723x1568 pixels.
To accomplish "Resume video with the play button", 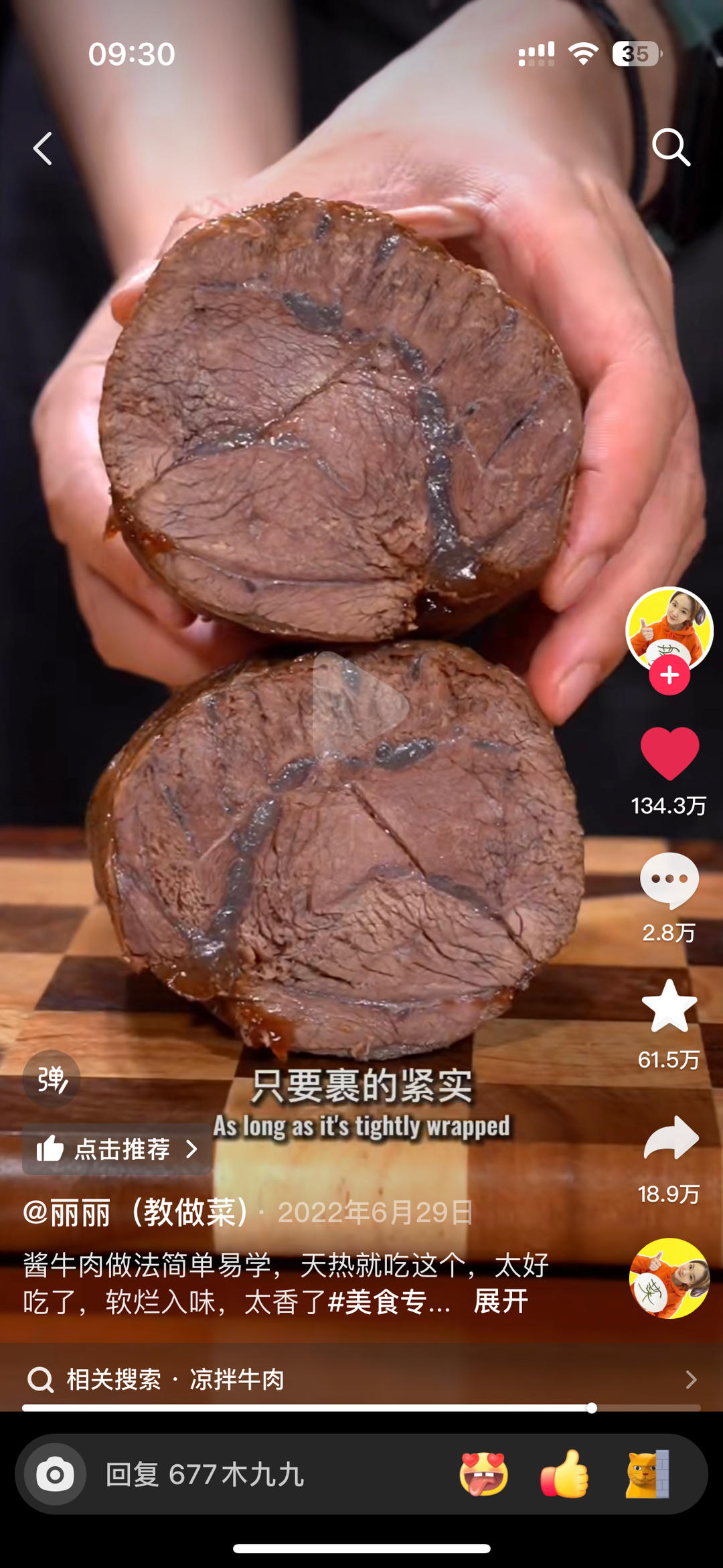I will point(360,706).
